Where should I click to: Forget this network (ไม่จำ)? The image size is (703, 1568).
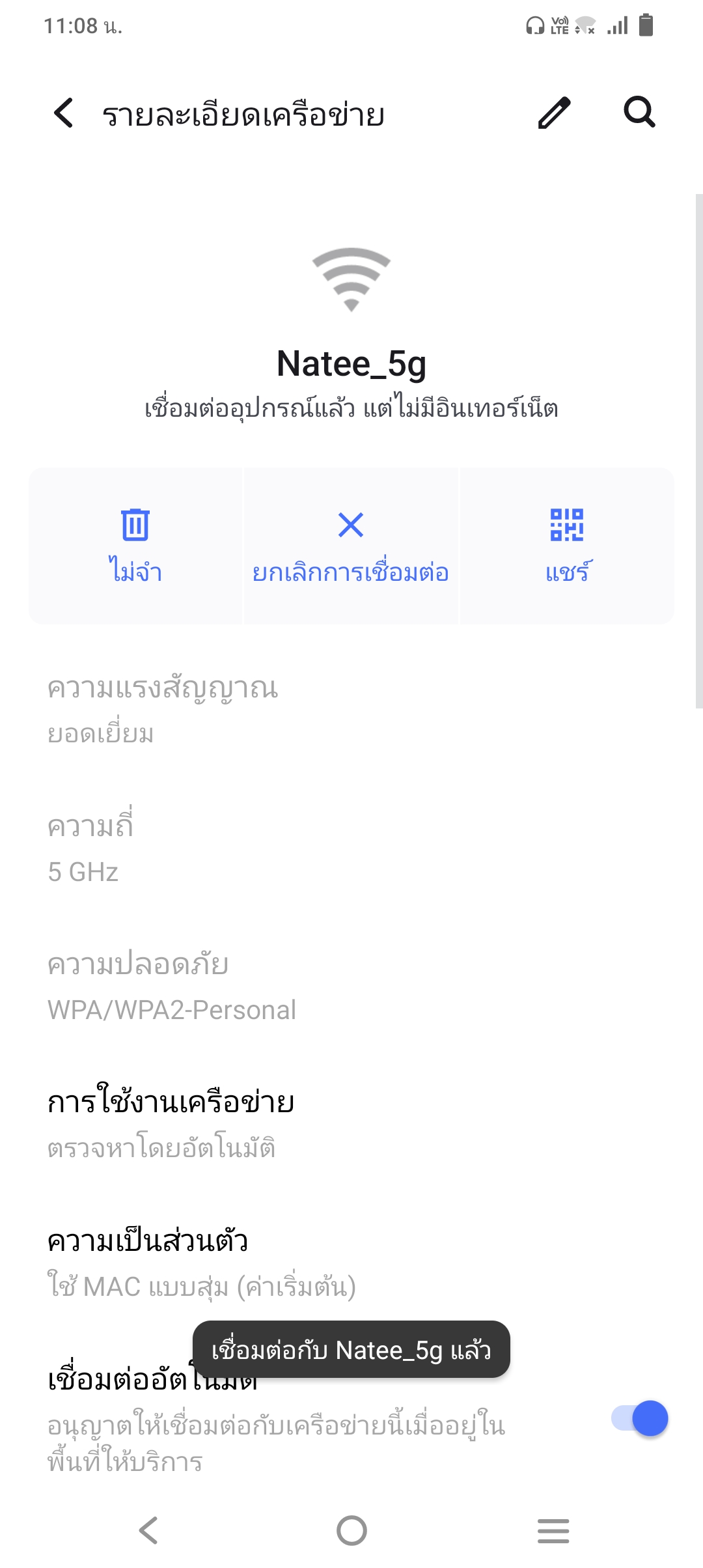(135, 546)
